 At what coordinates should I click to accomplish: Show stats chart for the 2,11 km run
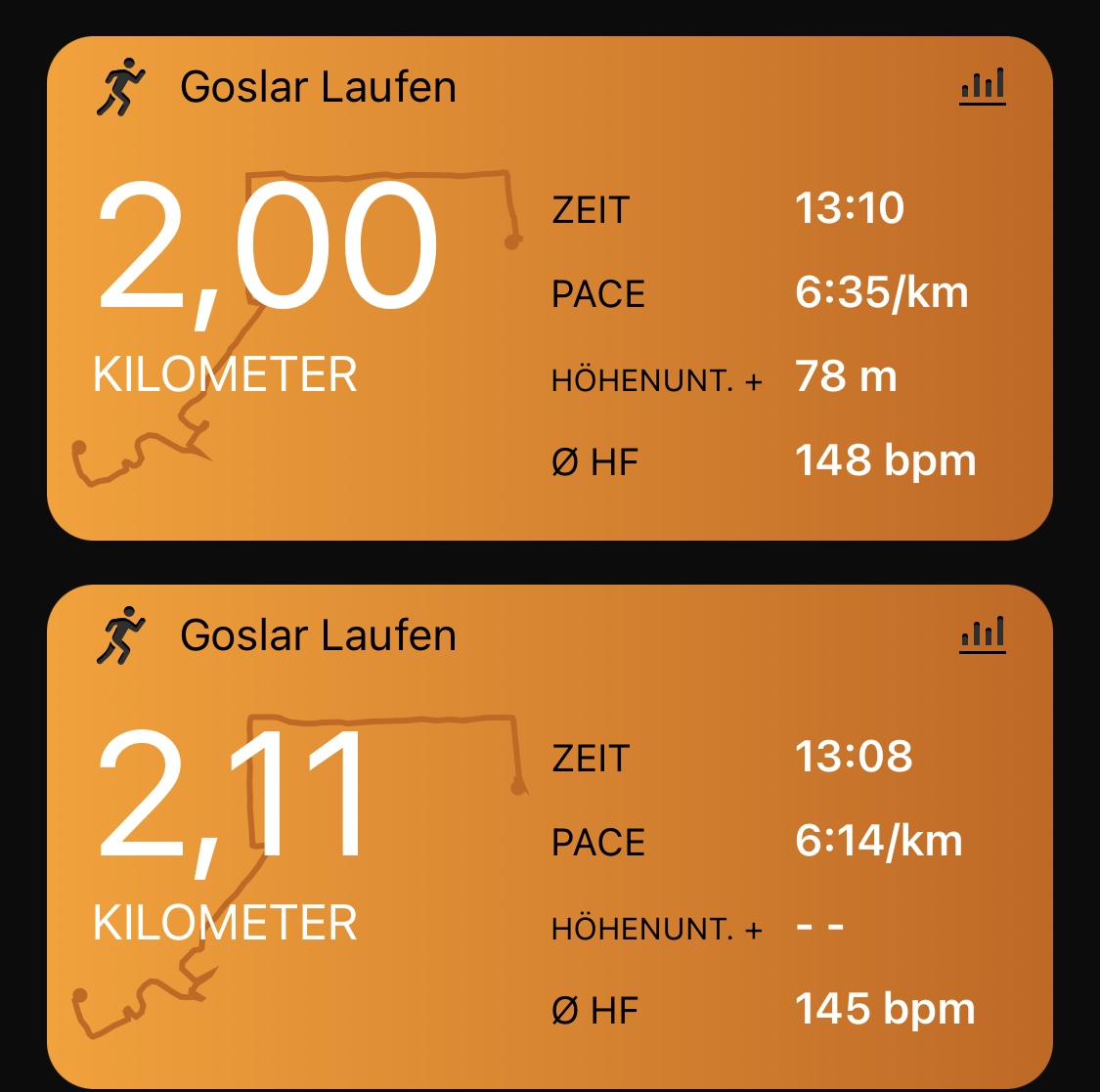[982, 635]
